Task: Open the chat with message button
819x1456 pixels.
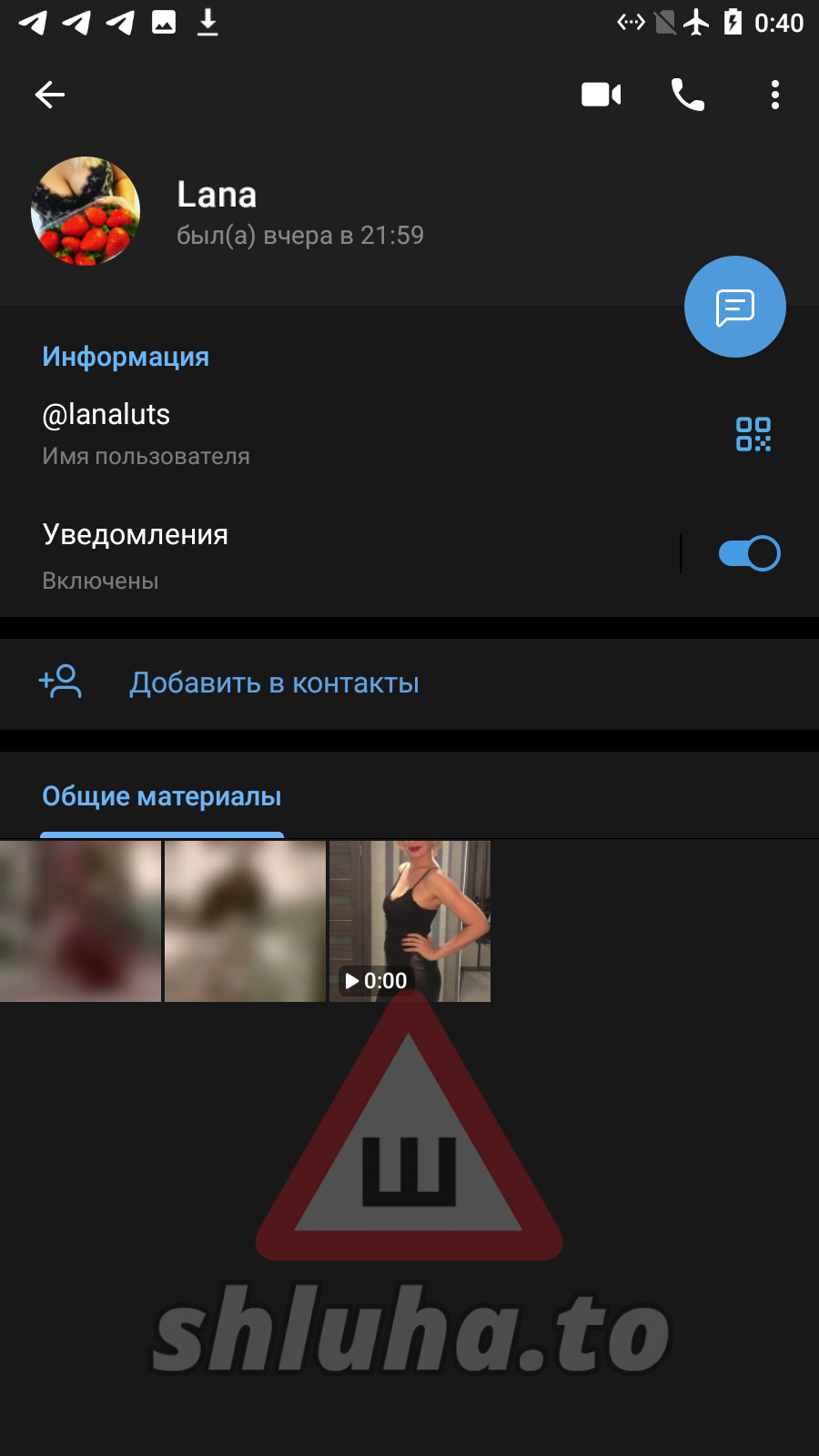Action: point(734,307)
